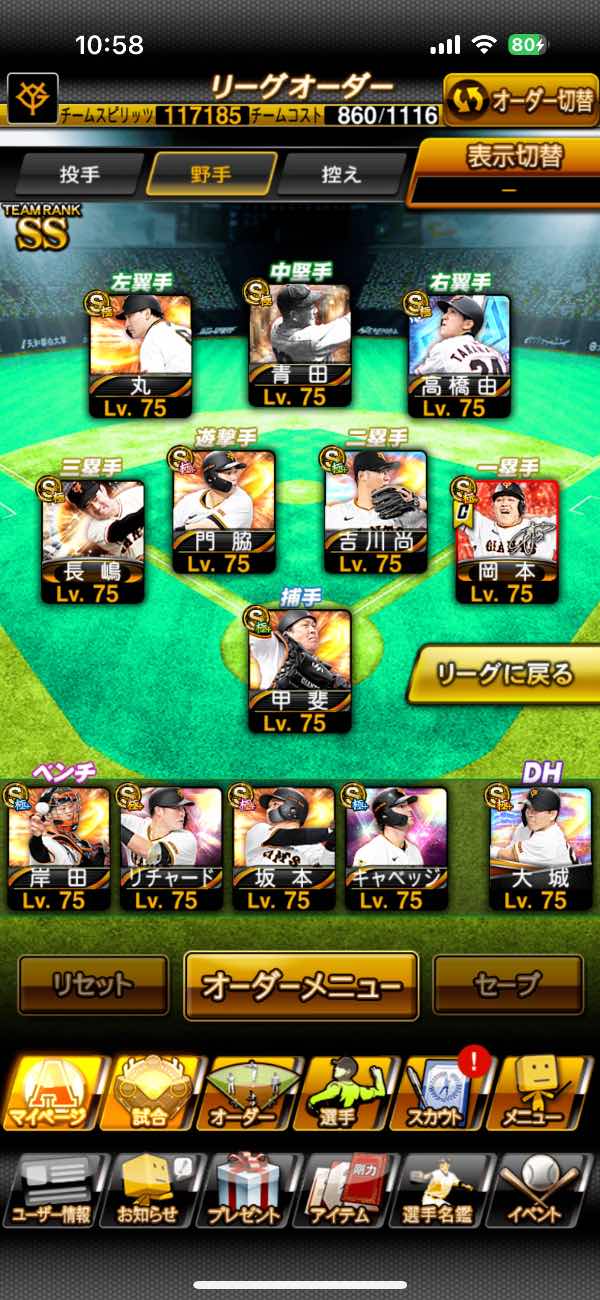The width and height of the screenshot is (600, 1300).
Task: Tap the 表示切替 button
Action: pos(506,171)
